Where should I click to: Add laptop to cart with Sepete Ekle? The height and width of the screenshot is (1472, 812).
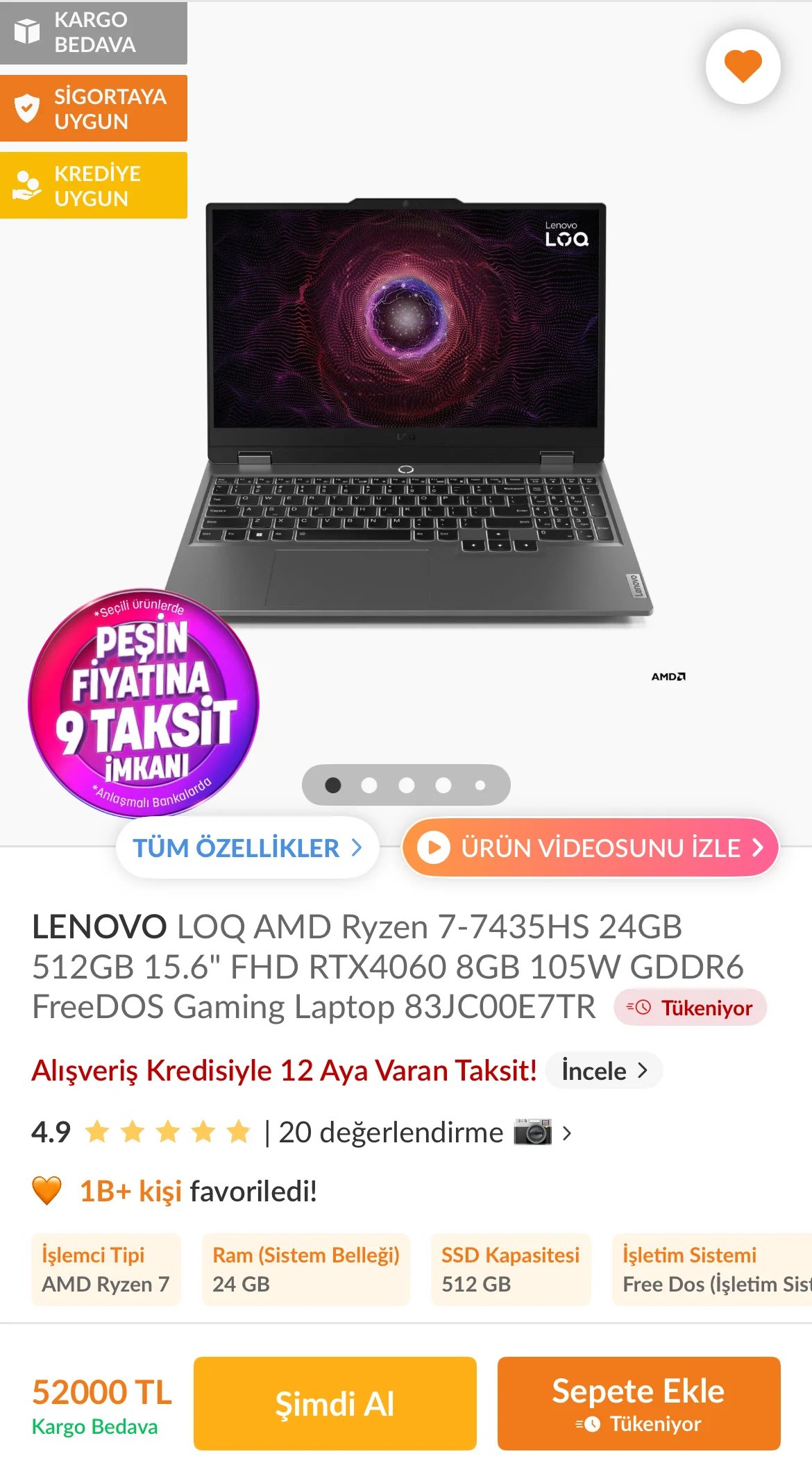[x=638, y=1403]
